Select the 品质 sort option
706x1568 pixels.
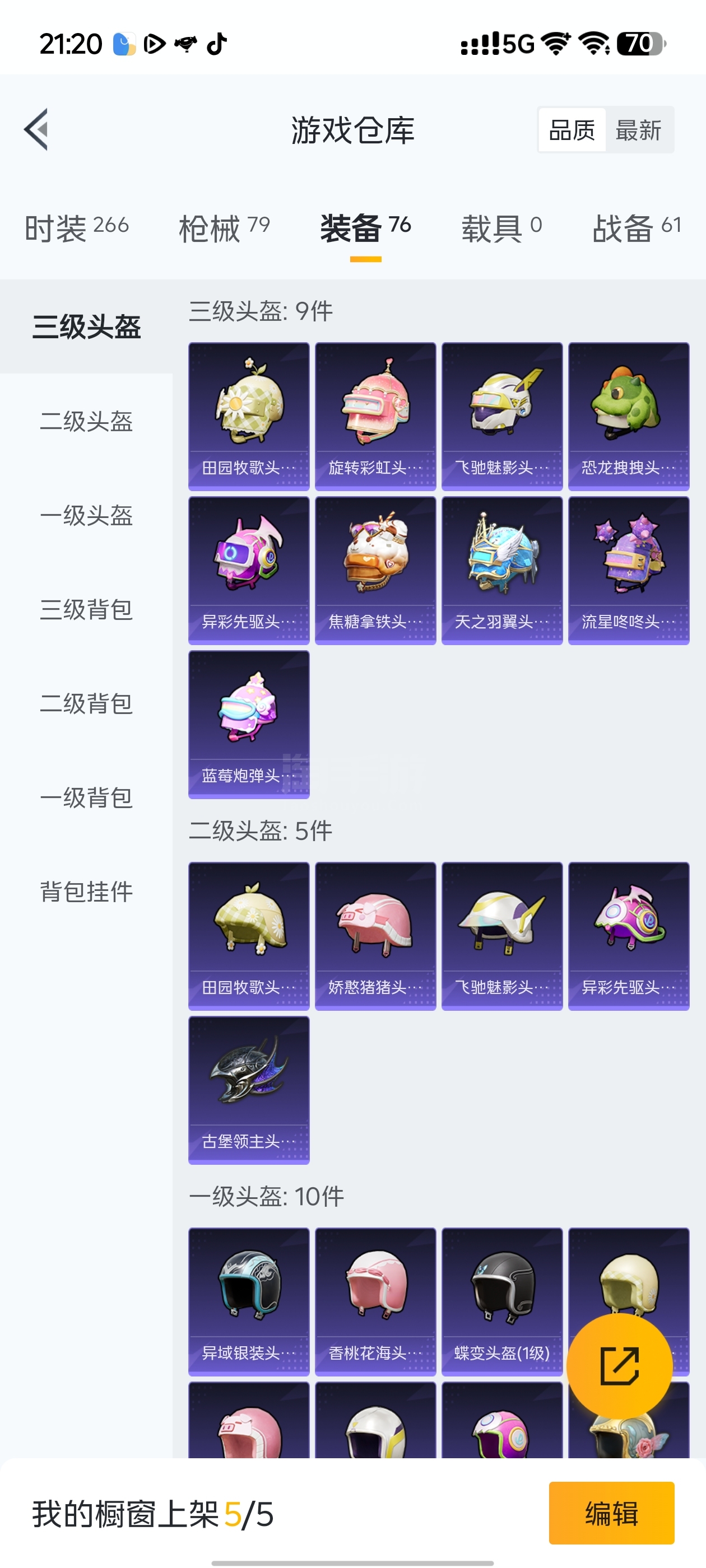pyautogui.click(x=572, y=130)
